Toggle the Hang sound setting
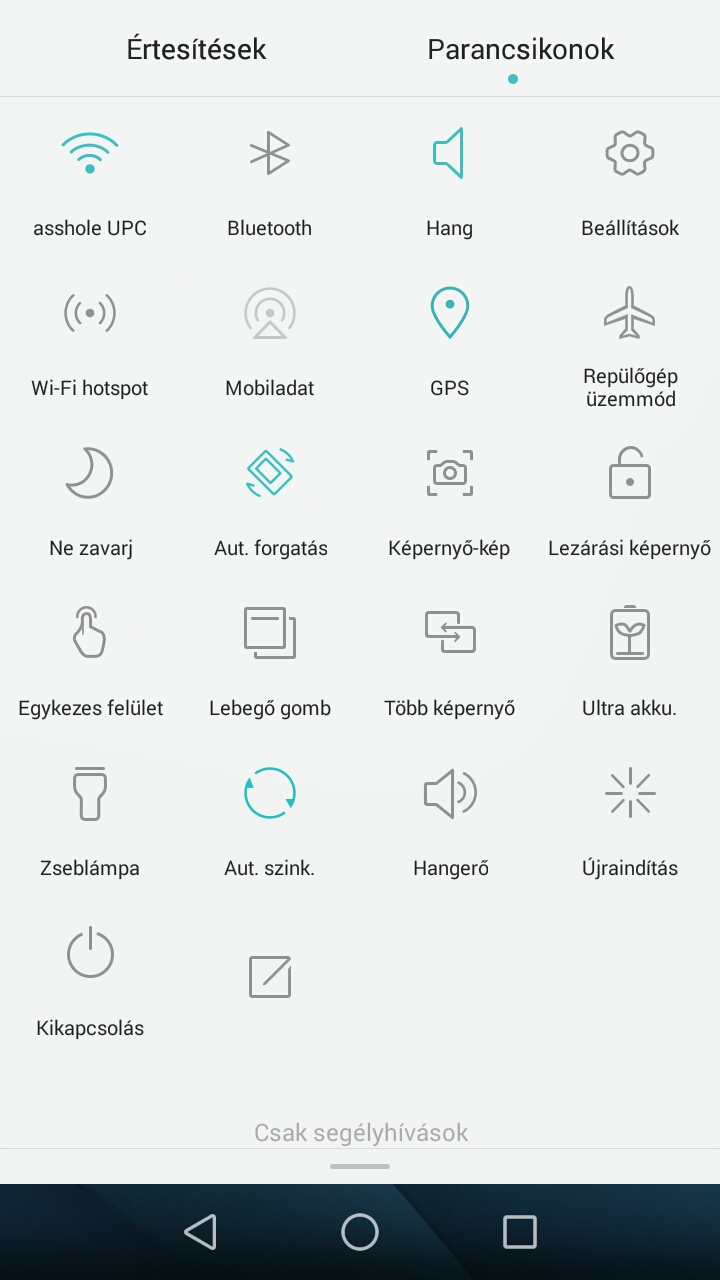This screenshot has width=720, height=1280. click(x=449, y=155)
